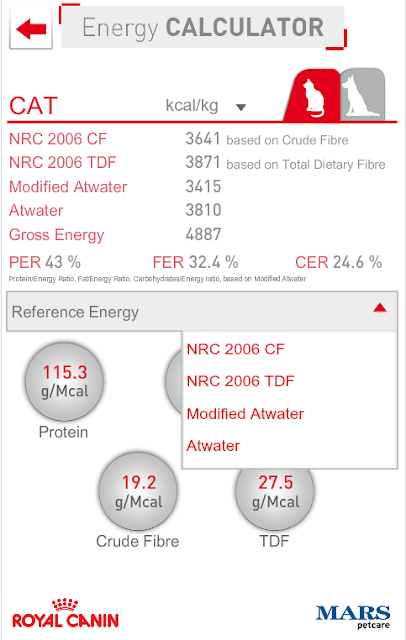Switch to the dog tab
The width and height of the screenshot is (406, 640).
363,95
